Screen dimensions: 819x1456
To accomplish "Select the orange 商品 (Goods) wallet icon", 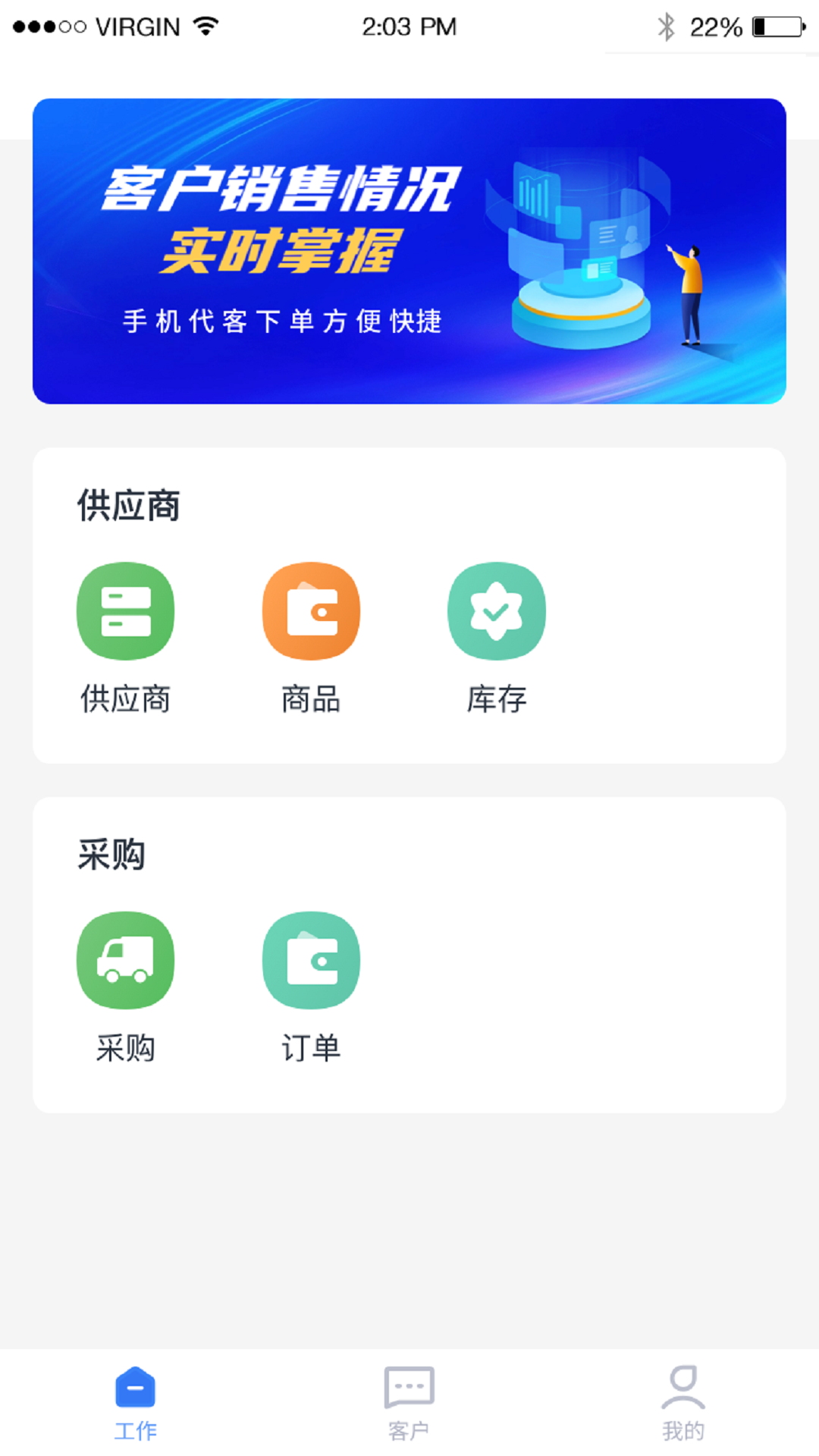I will point(311,610).
